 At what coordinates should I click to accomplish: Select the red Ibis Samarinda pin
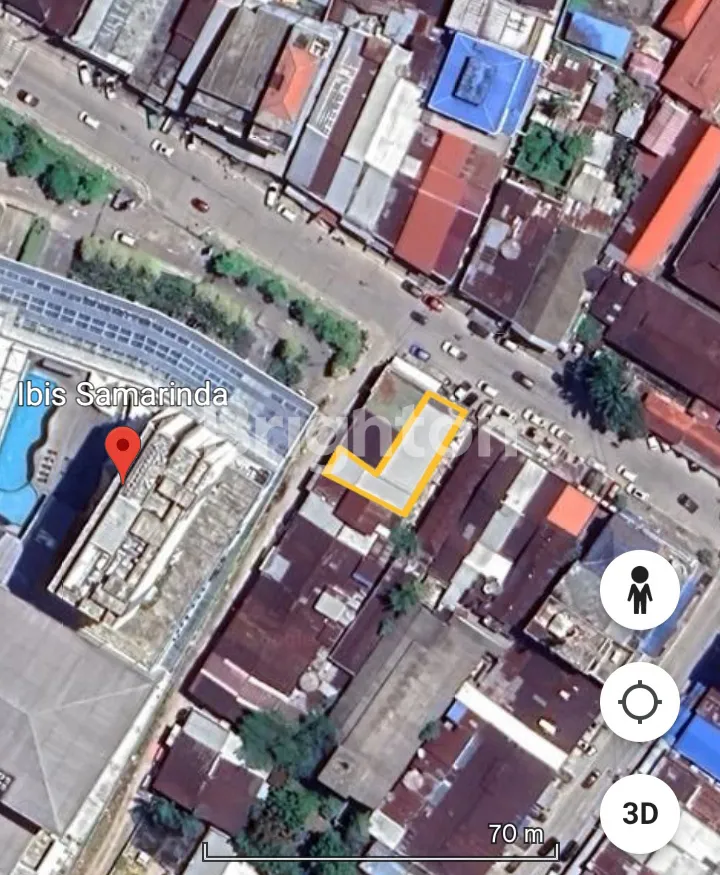point(123,453)
